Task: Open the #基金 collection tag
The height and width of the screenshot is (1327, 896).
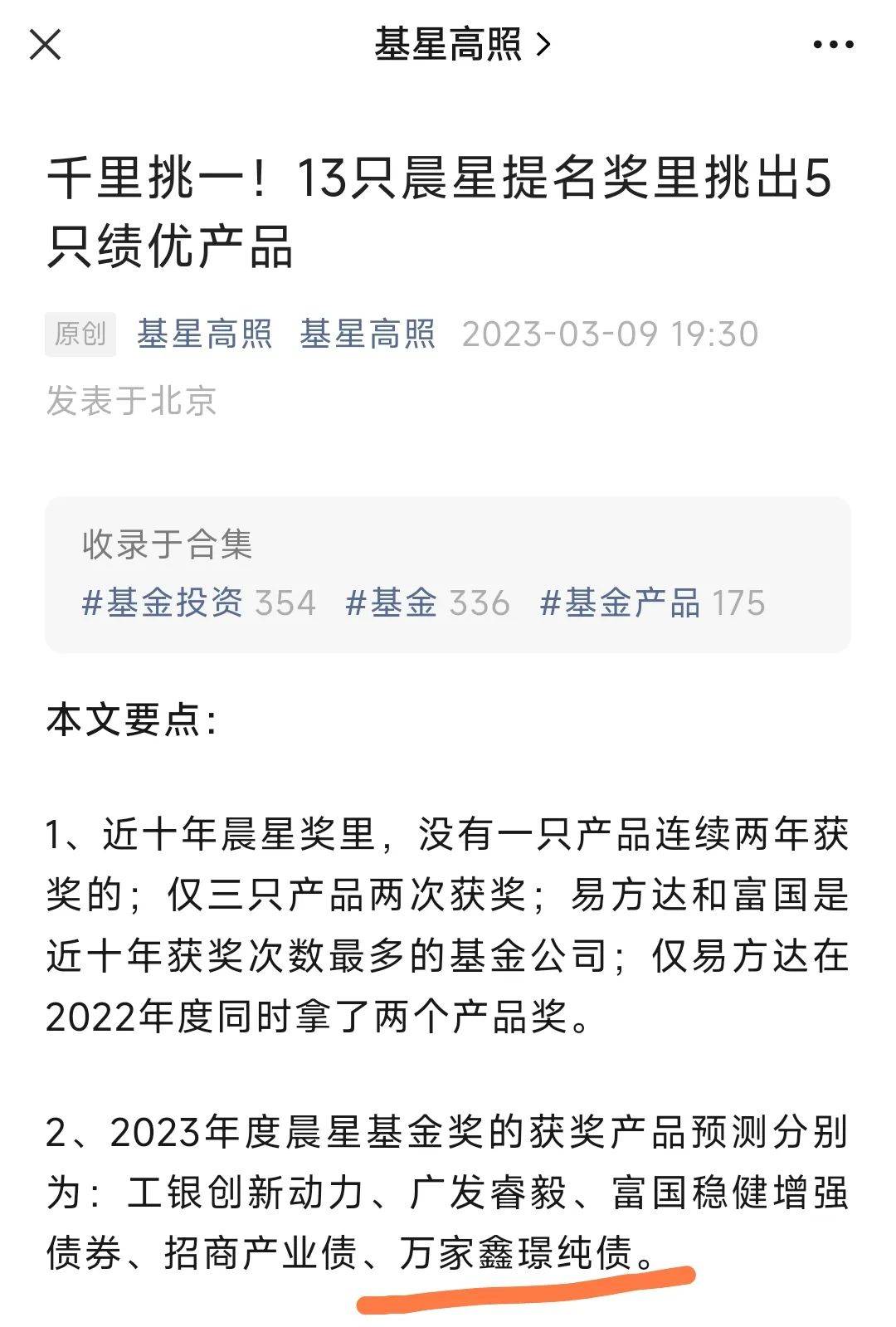Action: click(427, 603)
